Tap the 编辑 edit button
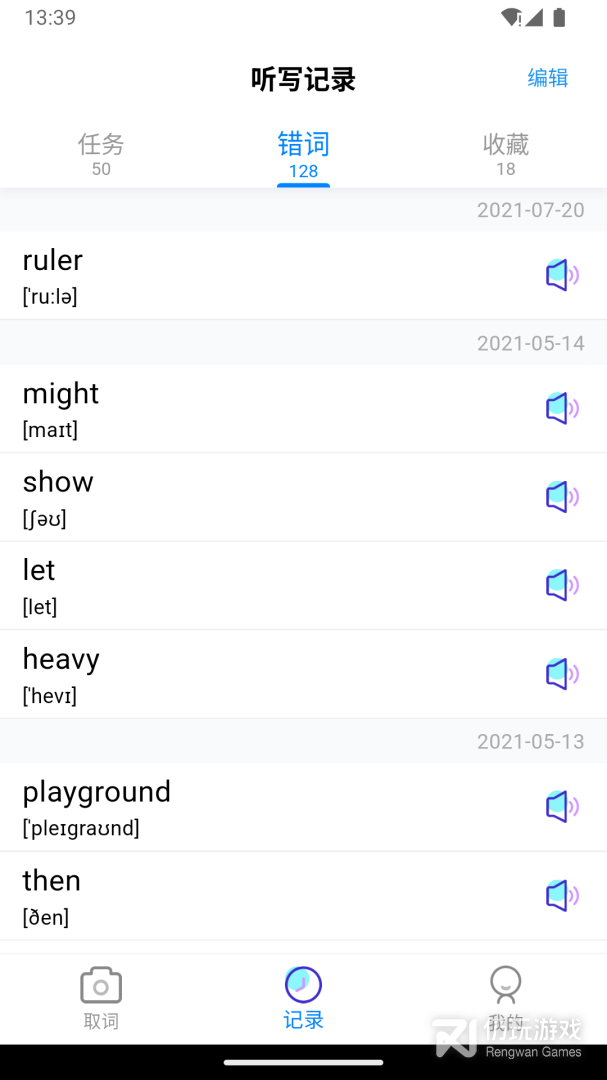607x1080 pixels. click(x=547, y=78)
